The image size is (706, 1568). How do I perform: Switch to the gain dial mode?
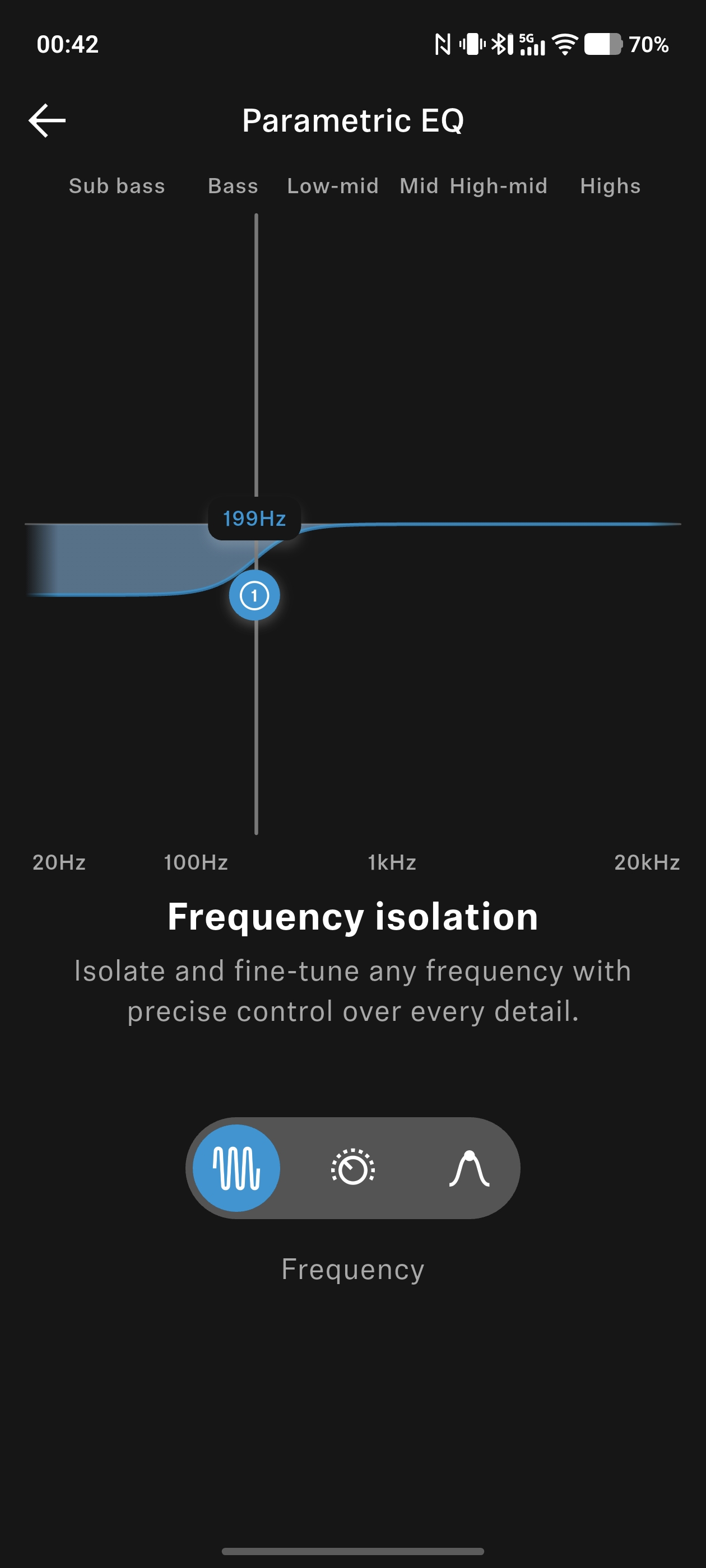[x=352, y=1168]
